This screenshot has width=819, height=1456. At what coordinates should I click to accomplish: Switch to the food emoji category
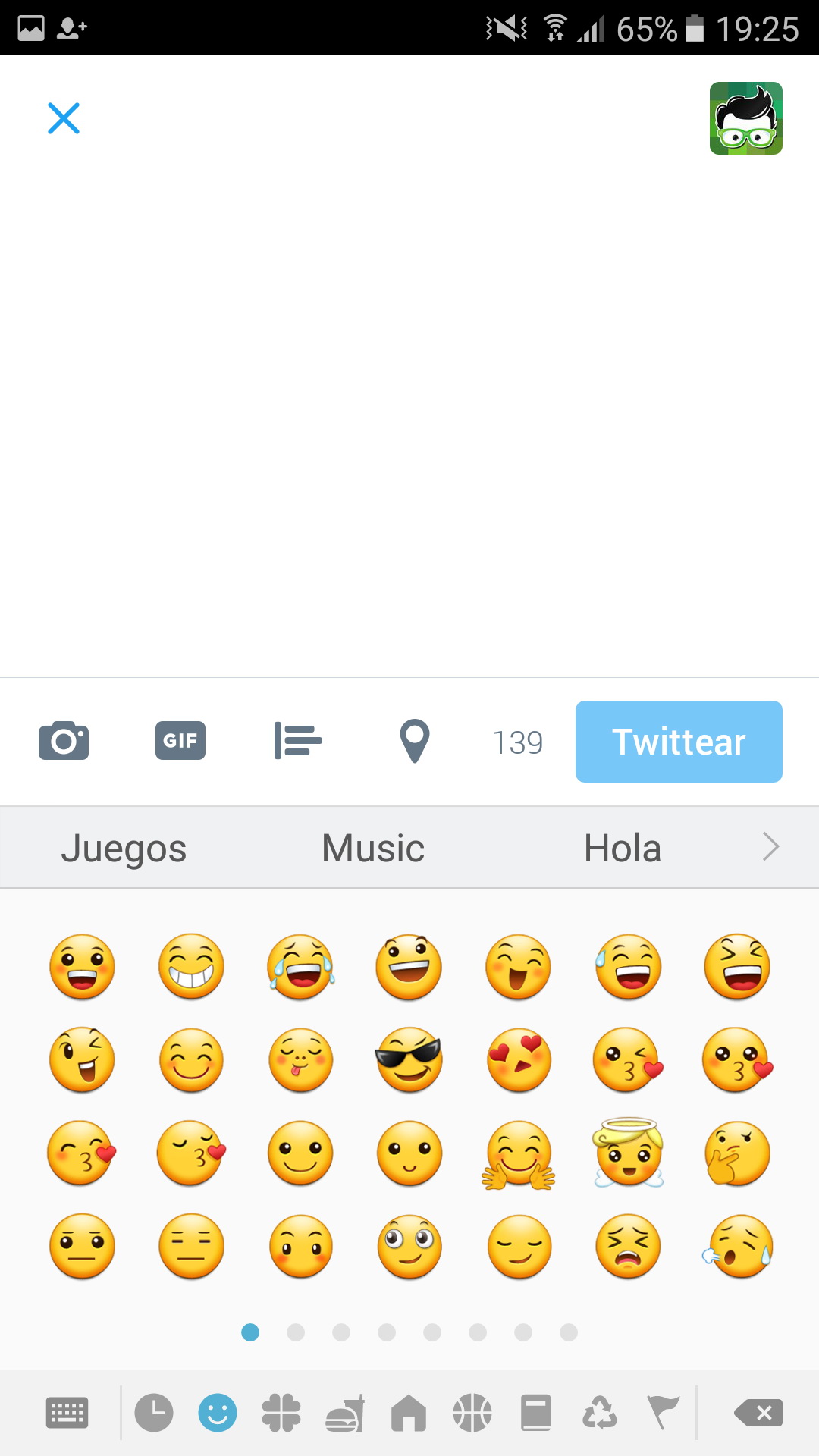pos(345,1413)
